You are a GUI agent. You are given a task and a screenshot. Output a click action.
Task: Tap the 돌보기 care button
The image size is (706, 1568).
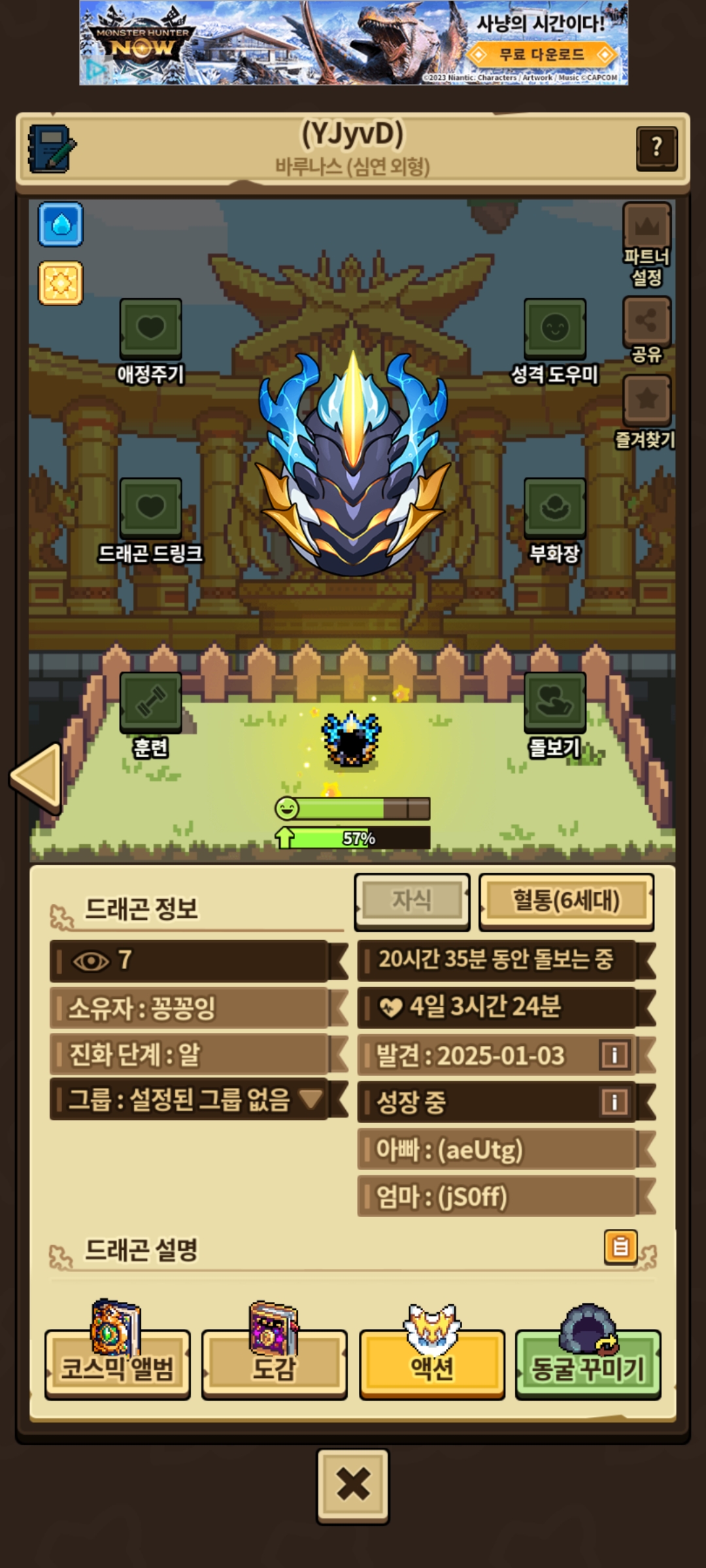tap(554, 702)
